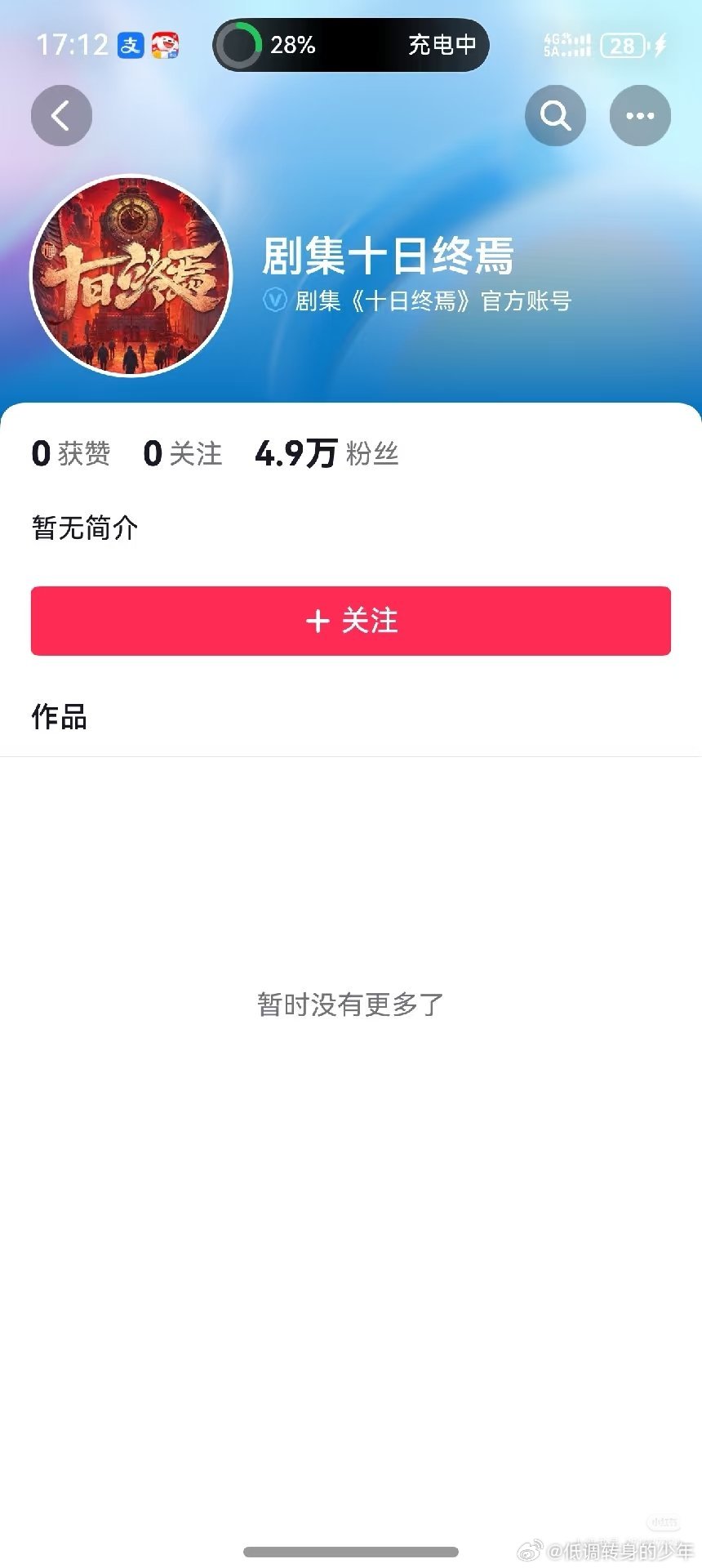
Task: Tap the battery pill showing 28
Action: click(621, 46)
